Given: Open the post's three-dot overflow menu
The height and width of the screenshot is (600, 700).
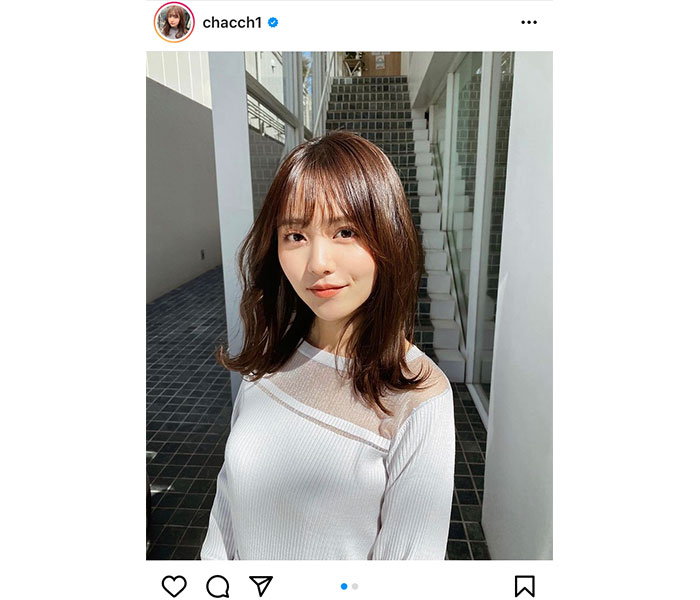Looking at the screenshot, I should point(529,22).
